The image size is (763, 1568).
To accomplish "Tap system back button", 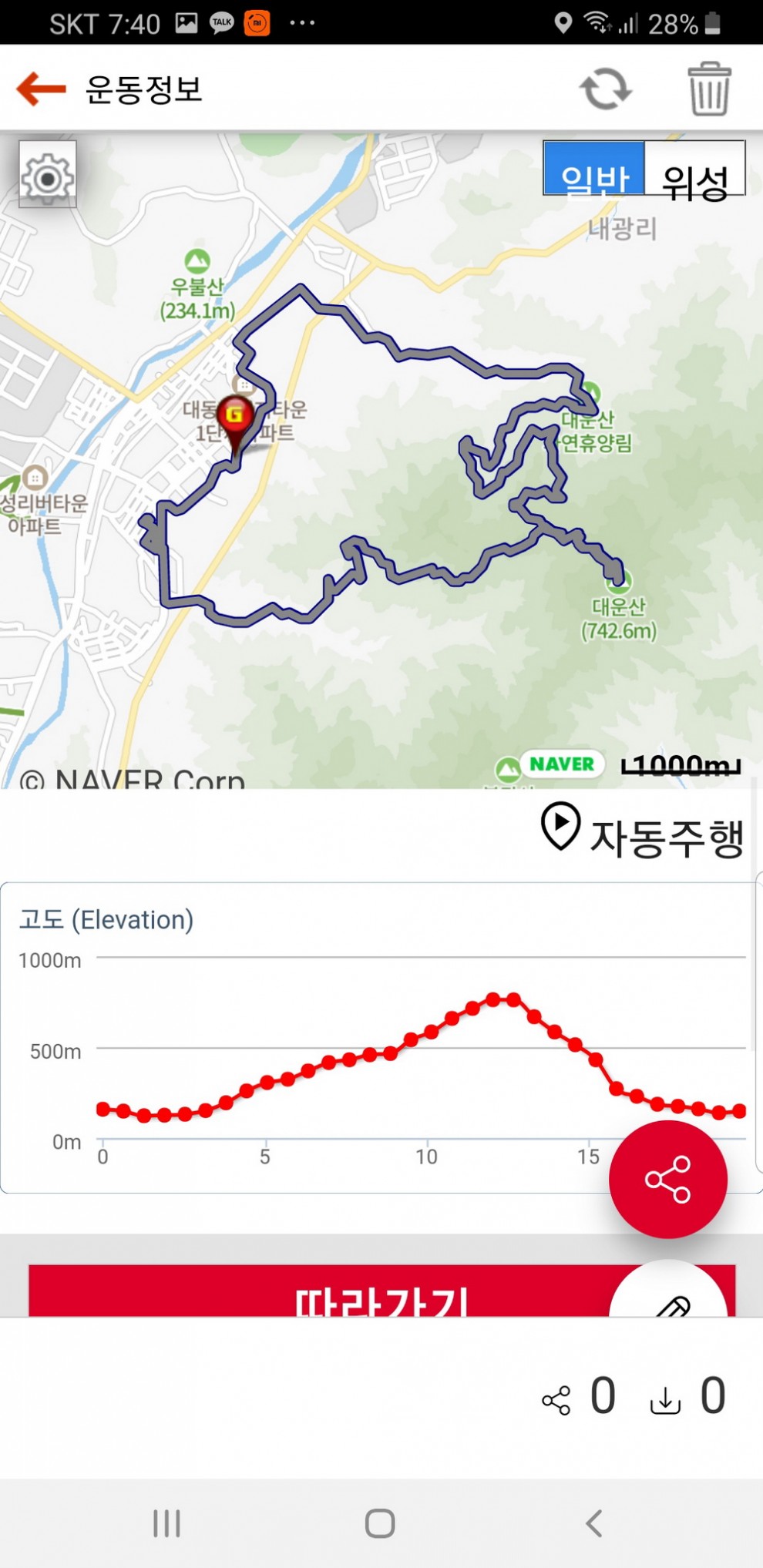I will coord(593,1523).
